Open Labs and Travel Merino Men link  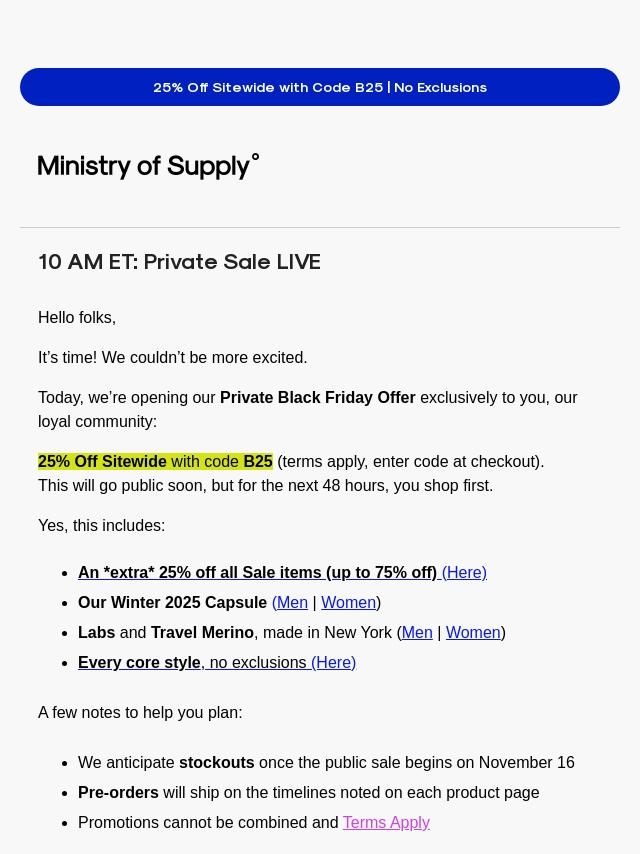tap(417, 632)
